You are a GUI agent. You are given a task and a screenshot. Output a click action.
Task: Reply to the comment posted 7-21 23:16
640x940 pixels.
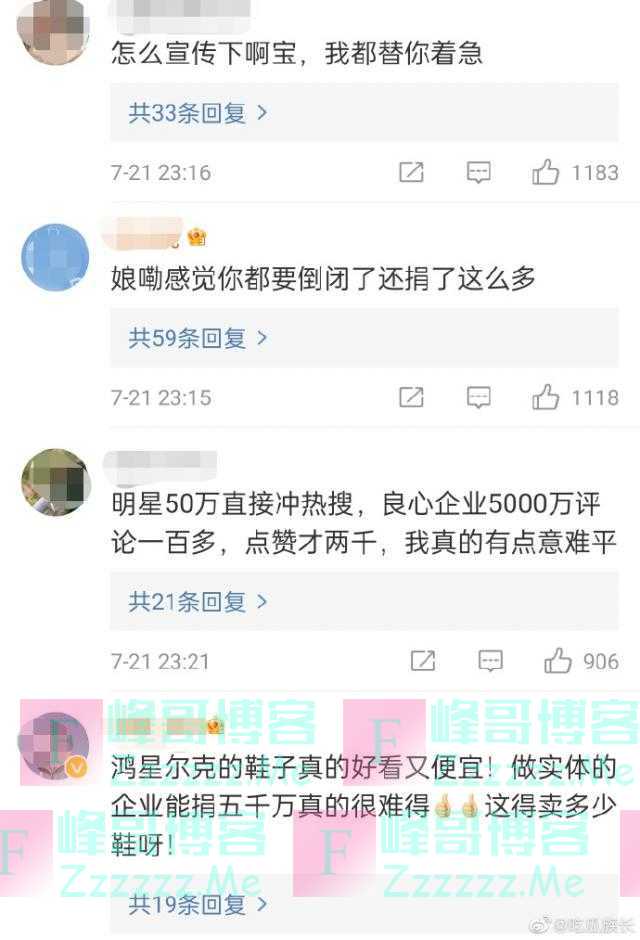click(479, 172)
